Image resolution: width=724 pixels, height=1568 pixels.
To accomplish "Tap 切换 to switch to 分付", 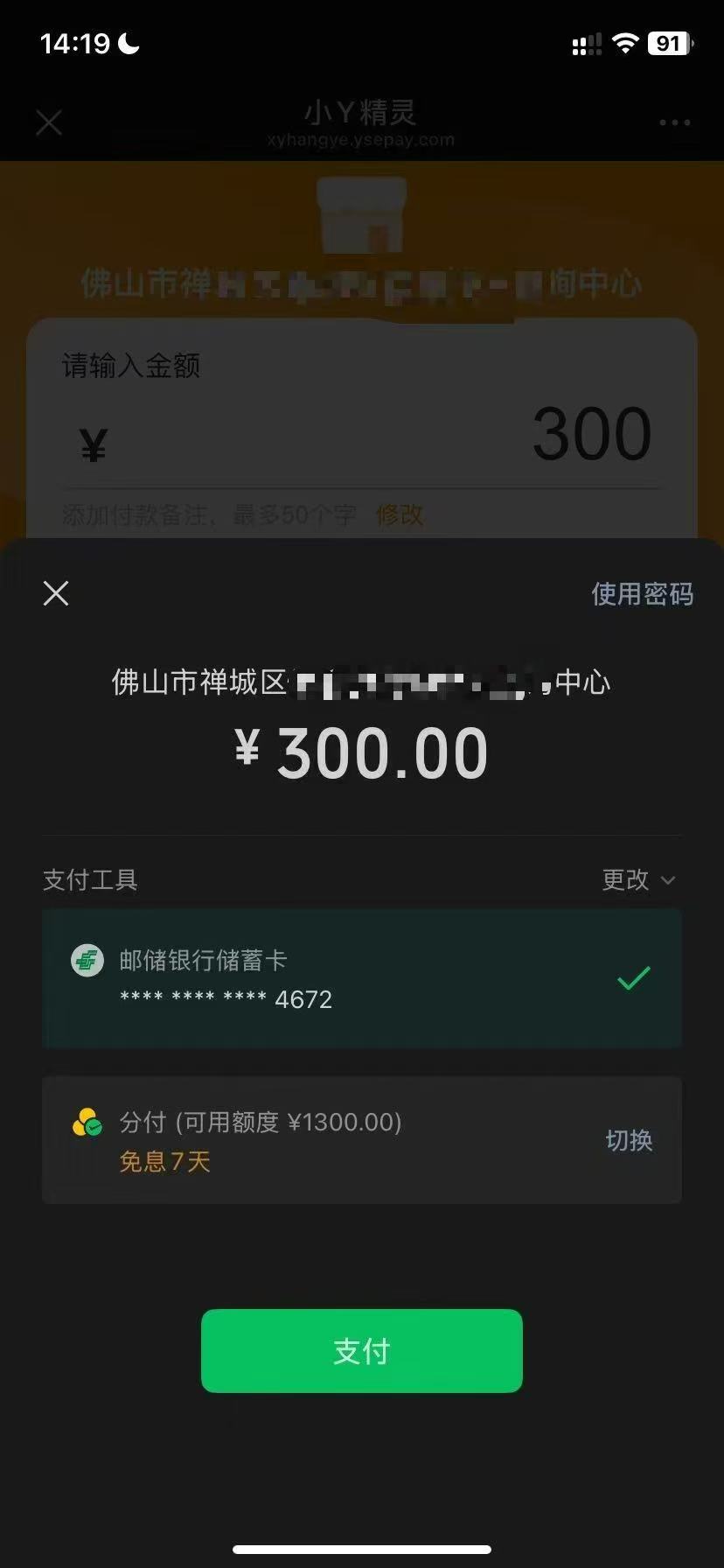I will tap(628, 1140).
